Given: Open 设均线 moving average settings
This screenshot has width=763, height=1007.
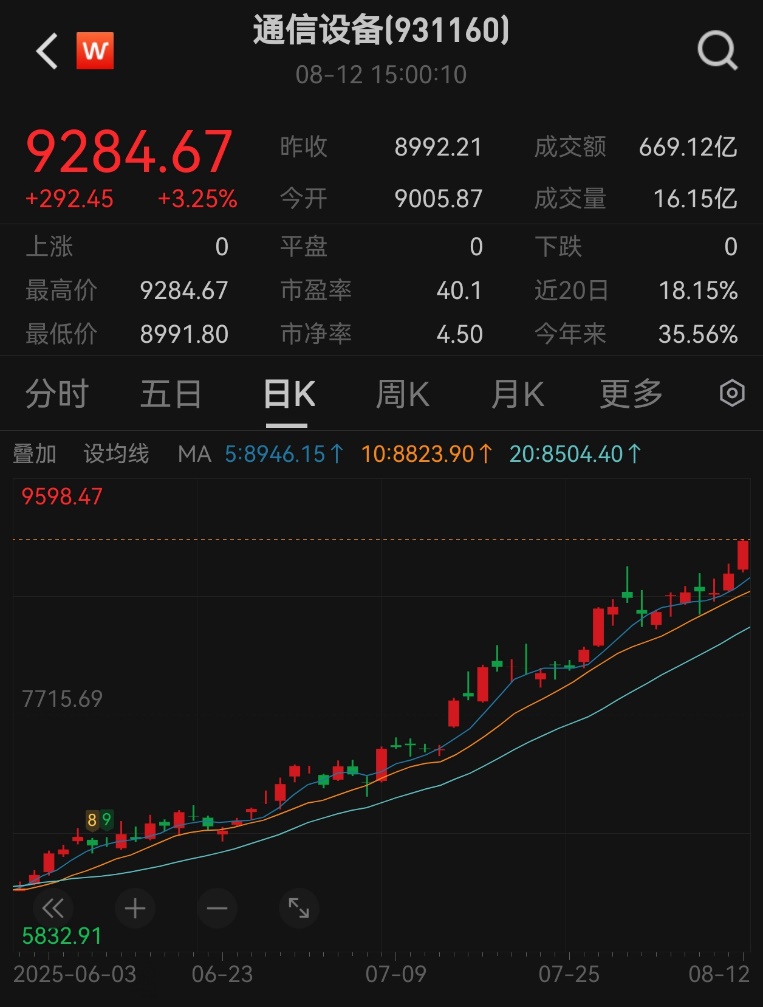Looking at the screenshot, I should (x=116, y=454).
